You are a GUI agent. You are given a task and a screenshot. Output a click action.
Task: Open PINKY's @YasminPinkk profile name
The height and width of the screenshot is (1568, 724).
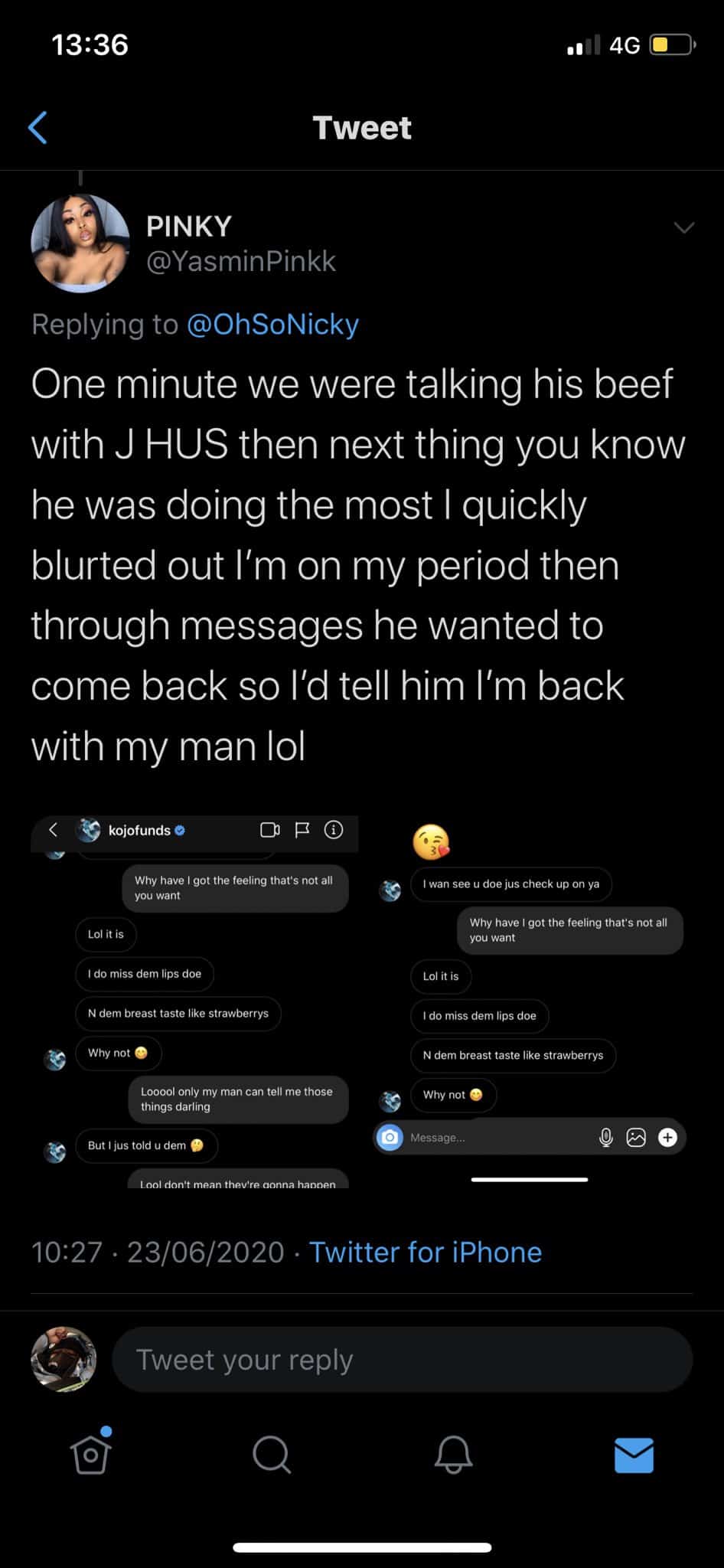point(240,261)
